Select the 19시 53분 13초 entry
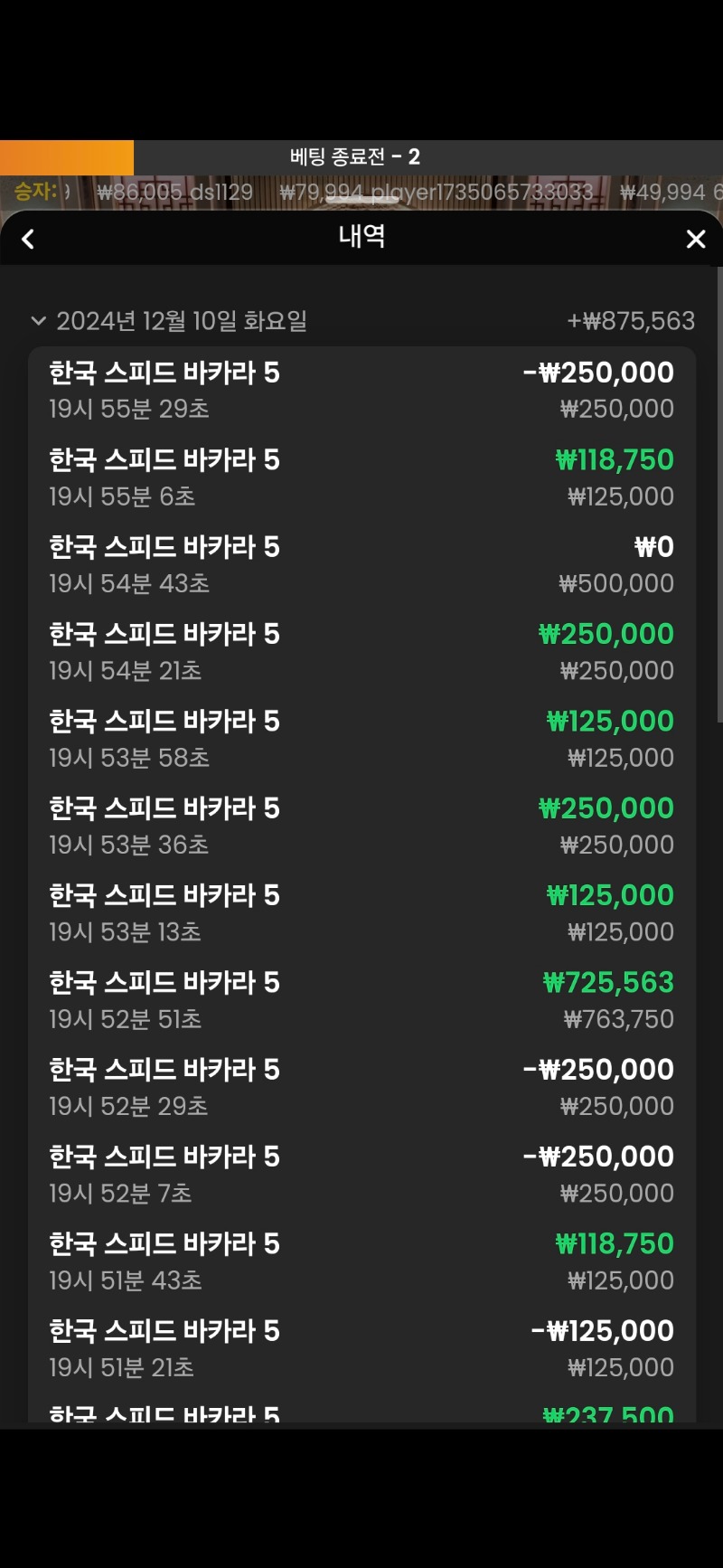Image resolution: width=723 pixels, height=1568 pixels. tap(361, 912)
